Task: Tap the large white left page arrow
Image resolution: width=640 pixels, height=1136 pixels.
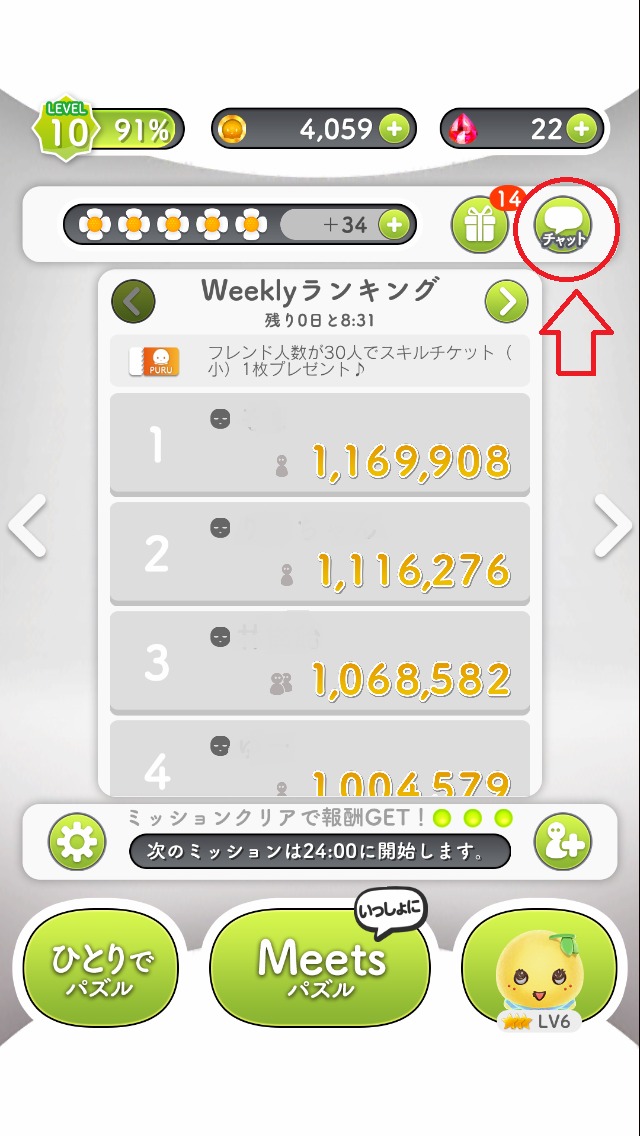Action: click(x=28, y=526)
